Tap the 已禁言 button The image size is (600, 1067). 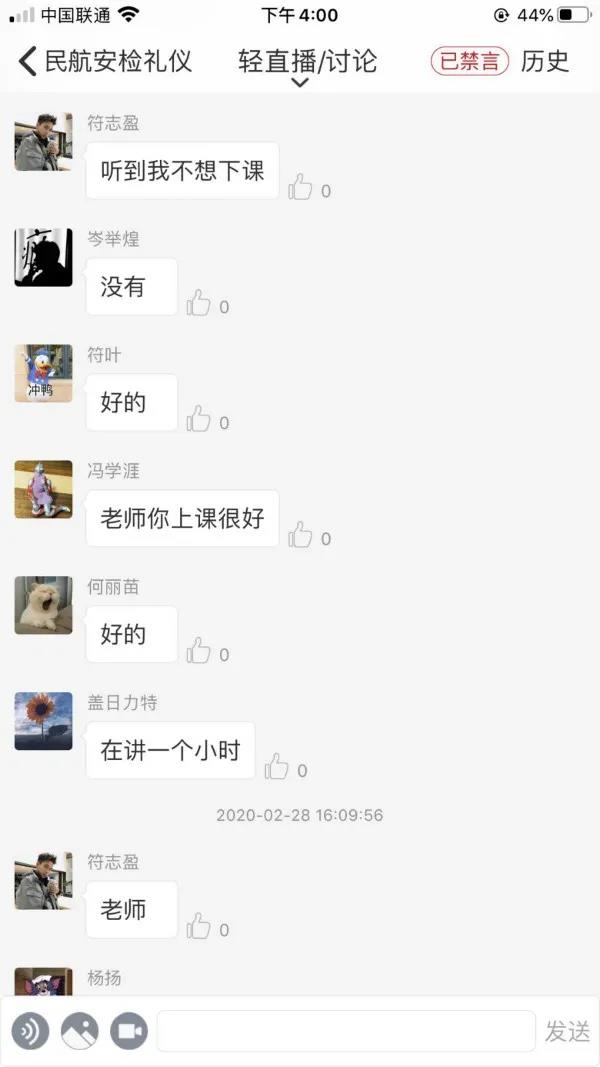[470, 61]
